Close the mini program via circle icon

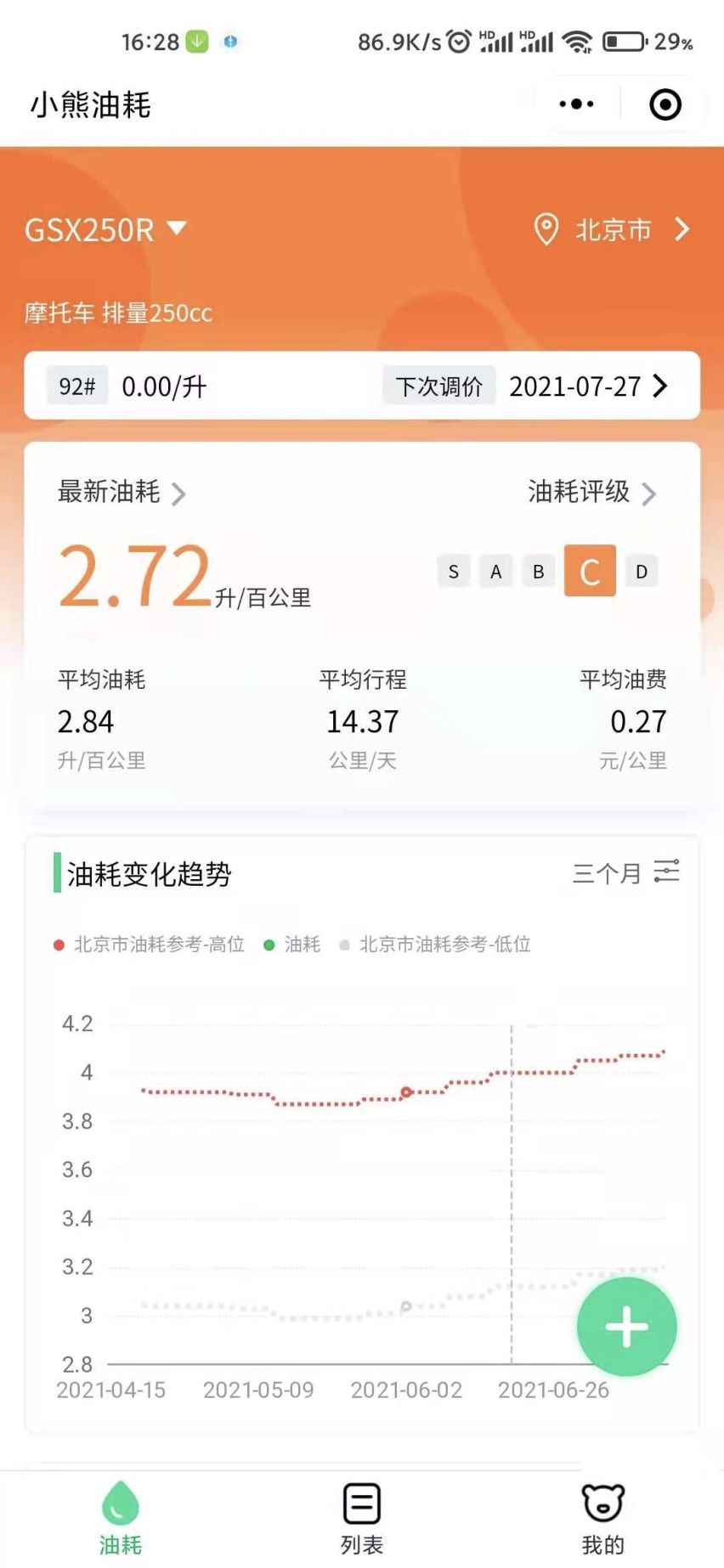[x=665, y=104]
